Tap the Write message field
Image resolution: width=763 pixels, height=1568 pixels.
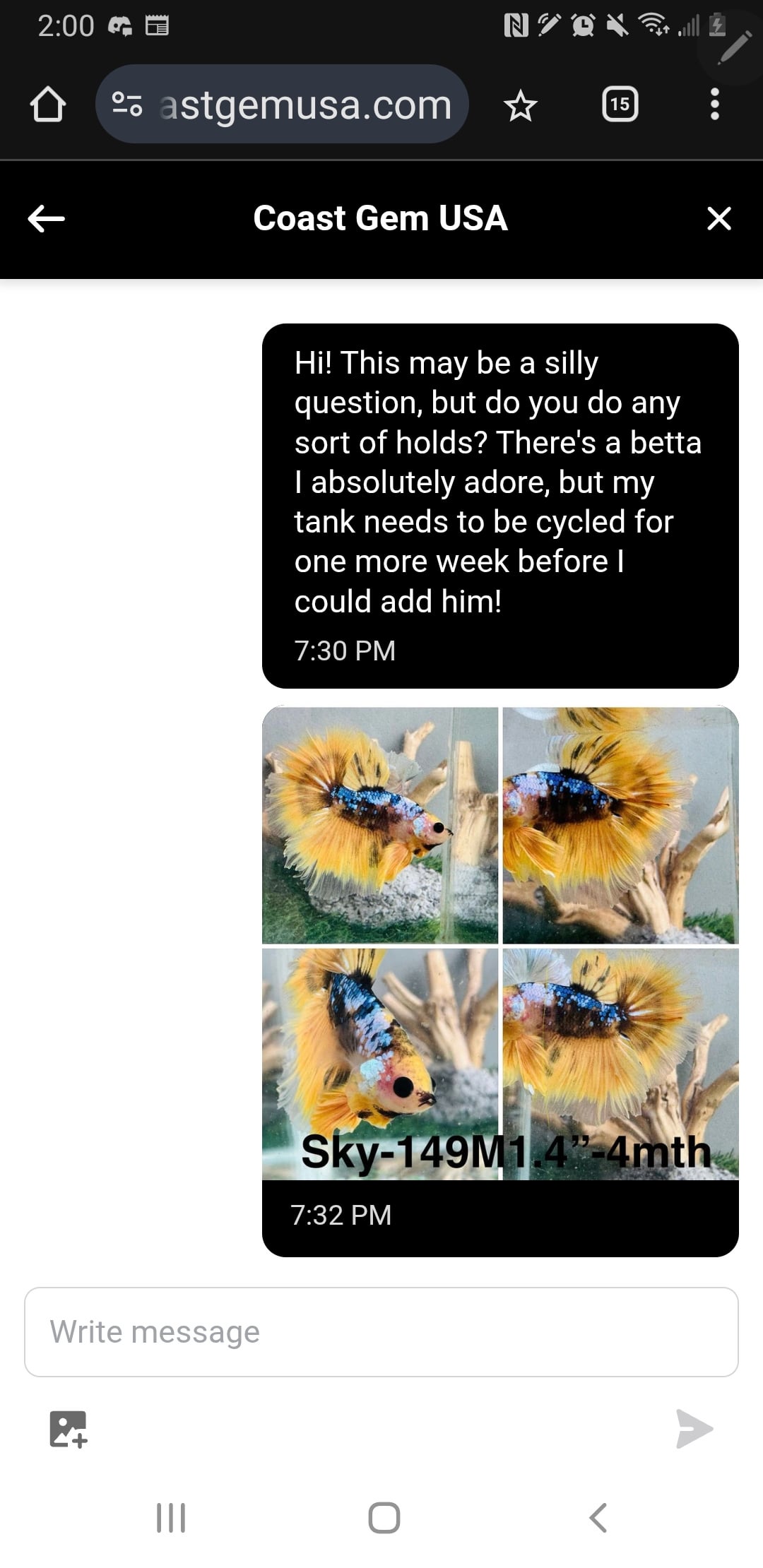tap(381, 1331)
